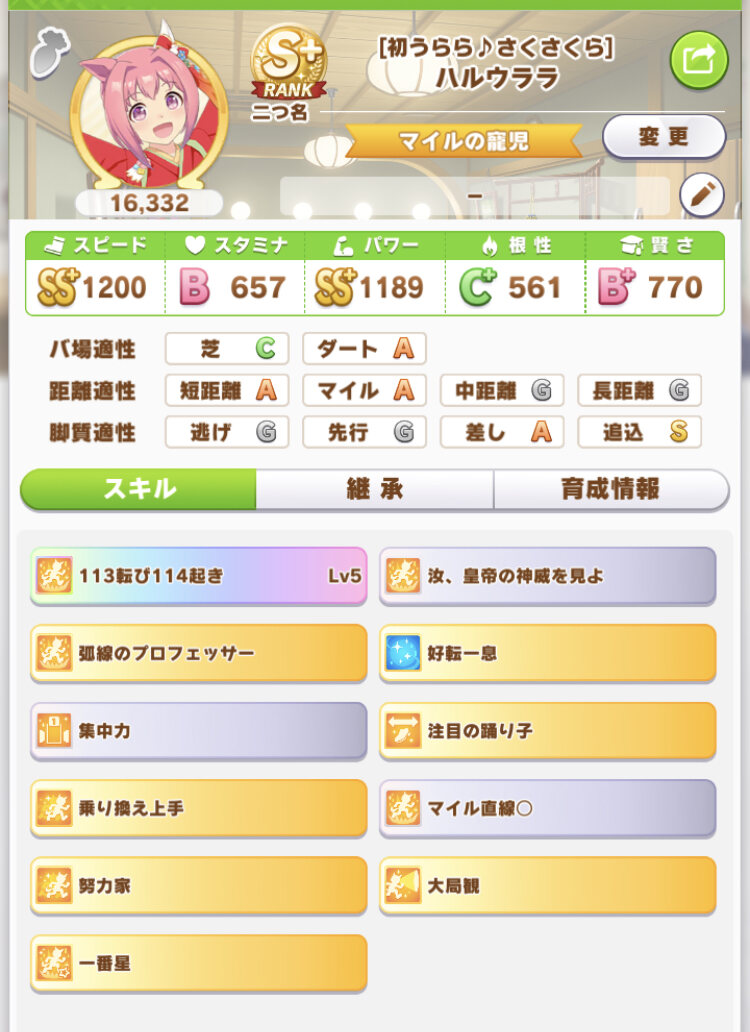Tap the green share icon
This screenshot has height=1032, width=750.
coord(699,60)
